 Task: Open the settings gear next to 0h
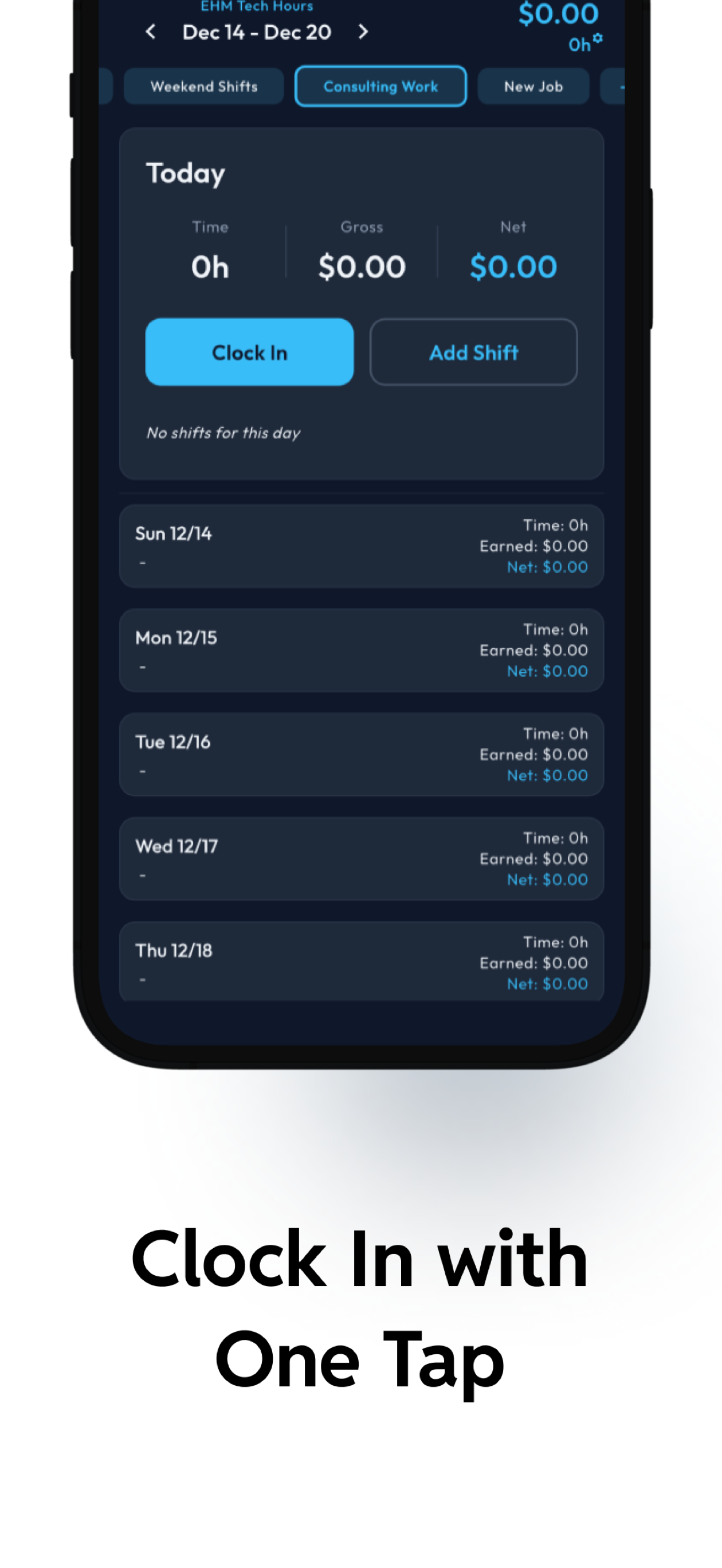click(x=597, y=39)
